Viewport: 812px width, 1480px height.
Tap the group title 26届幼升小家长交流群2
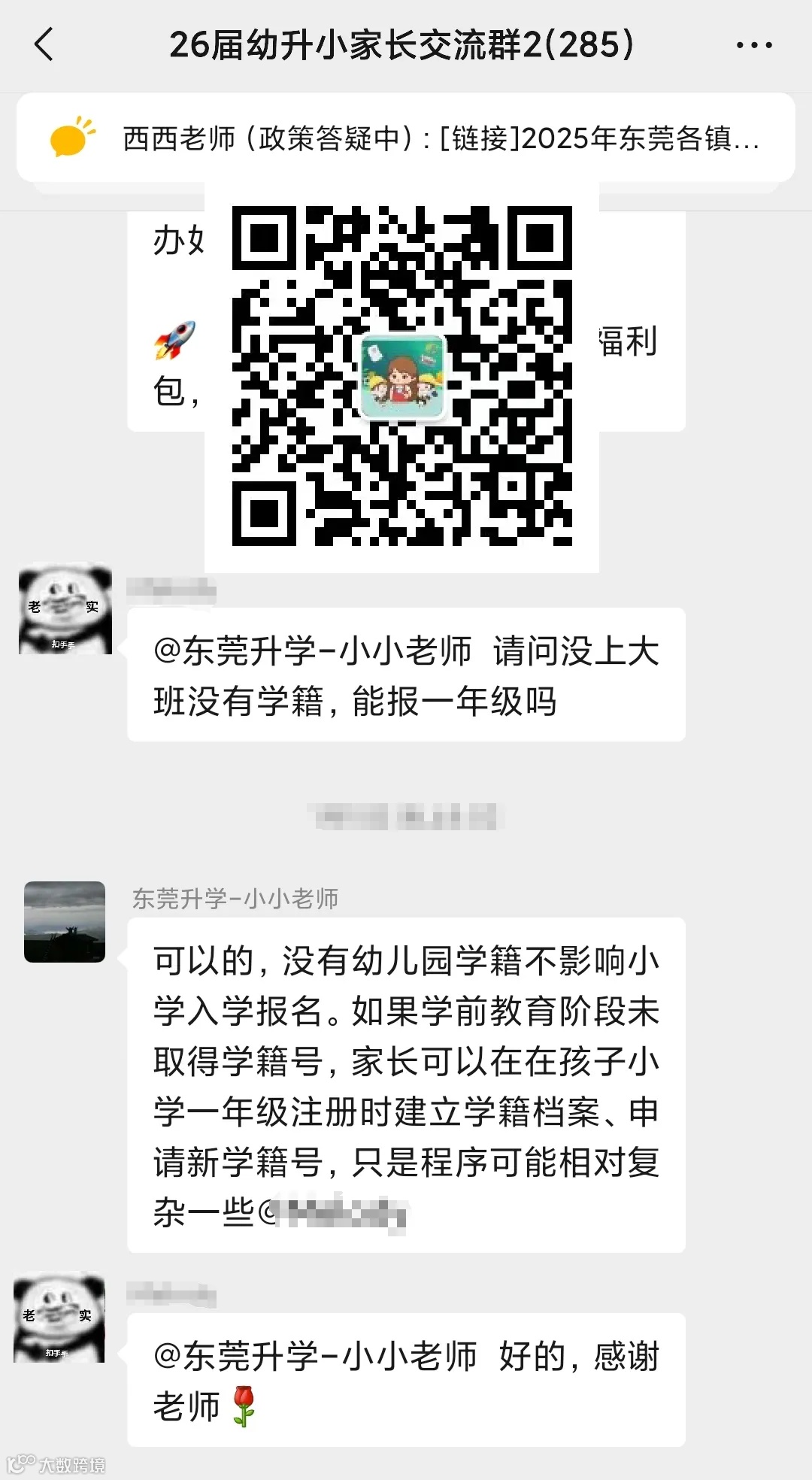point(404,45)
